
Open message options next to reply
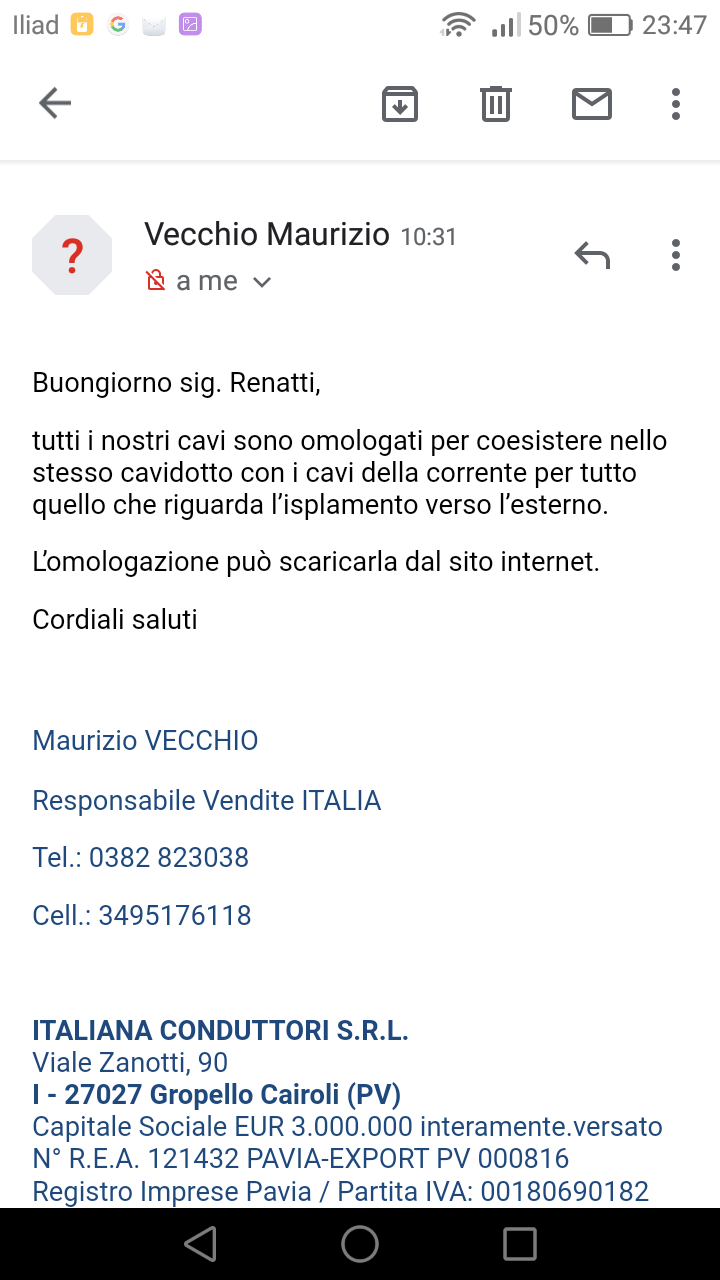pyautogui.click(x=676, y=255)
